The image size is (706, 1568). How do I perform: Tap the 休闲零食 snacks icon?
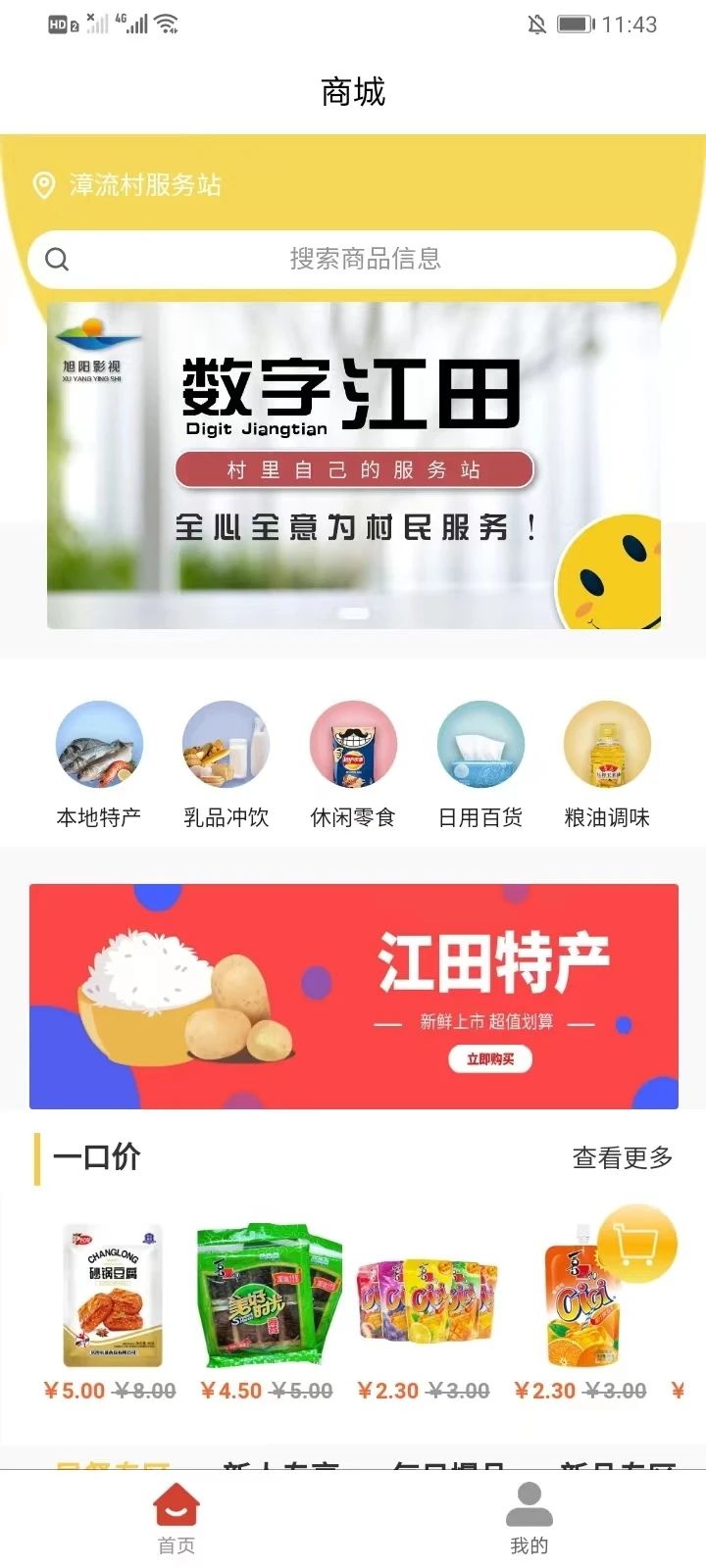(353, 745)
